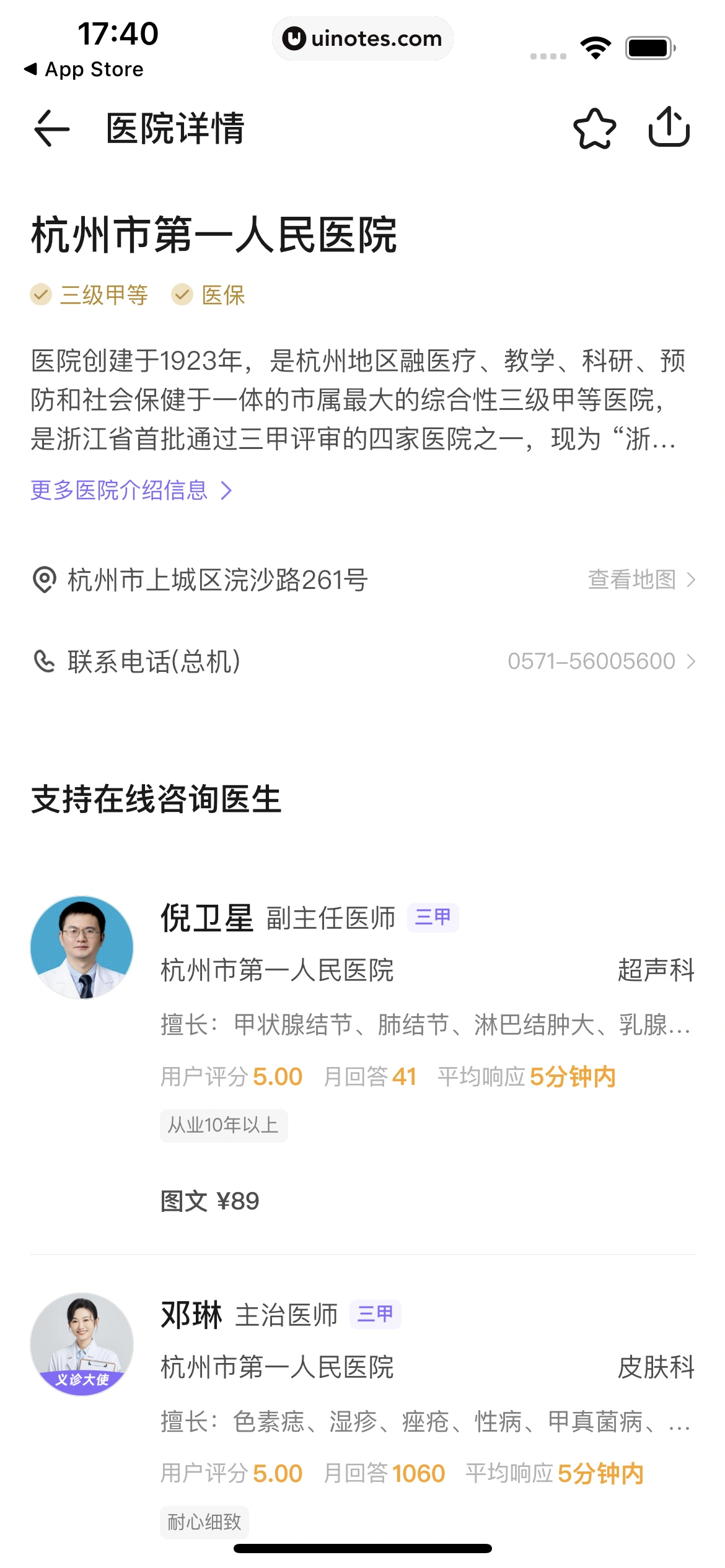Tap 邓琳's avatar photo
Screen dimensions: 725x1568
[x=81, y=1350]
